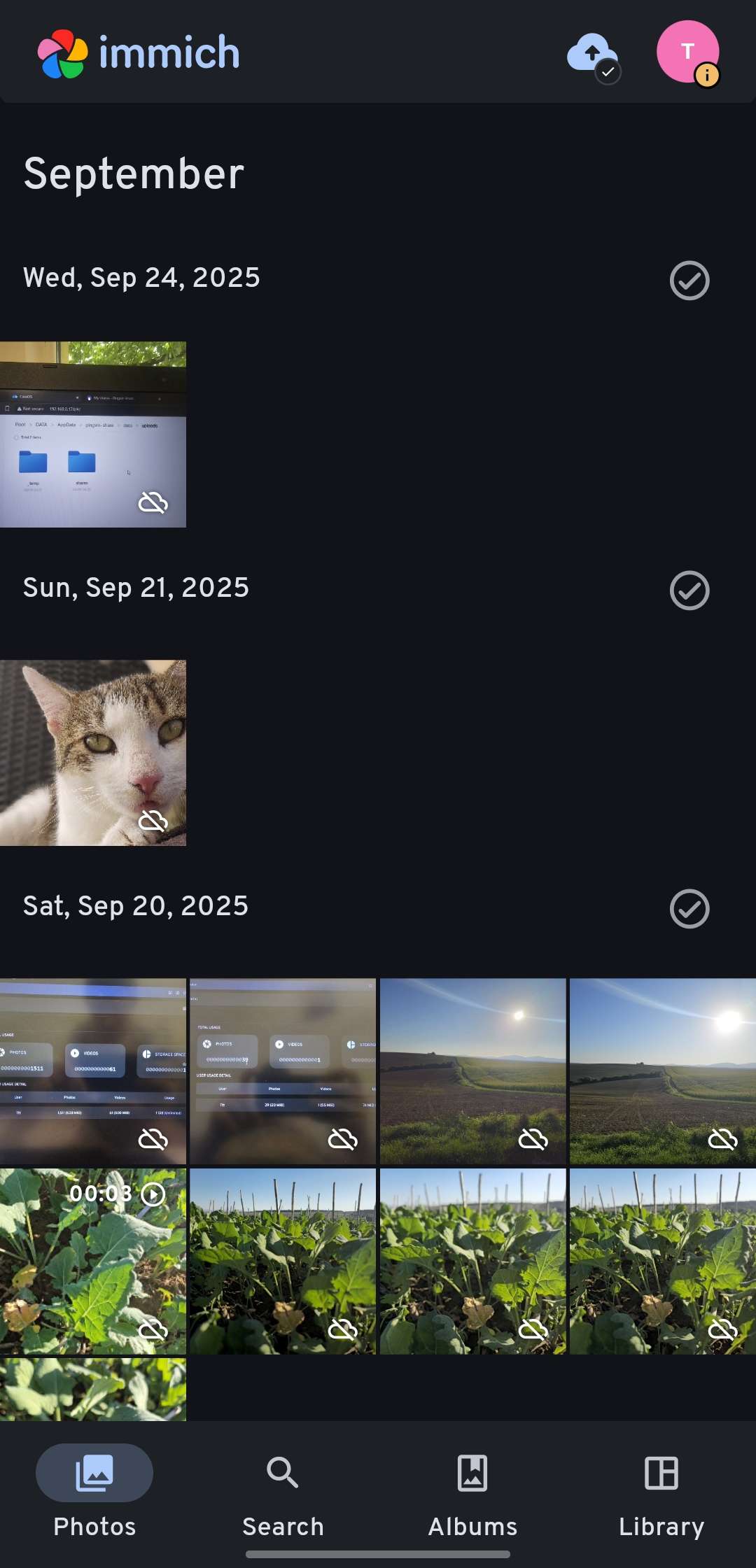
Task: Switch to the Search tab
Action: [x=283, y=1492]
